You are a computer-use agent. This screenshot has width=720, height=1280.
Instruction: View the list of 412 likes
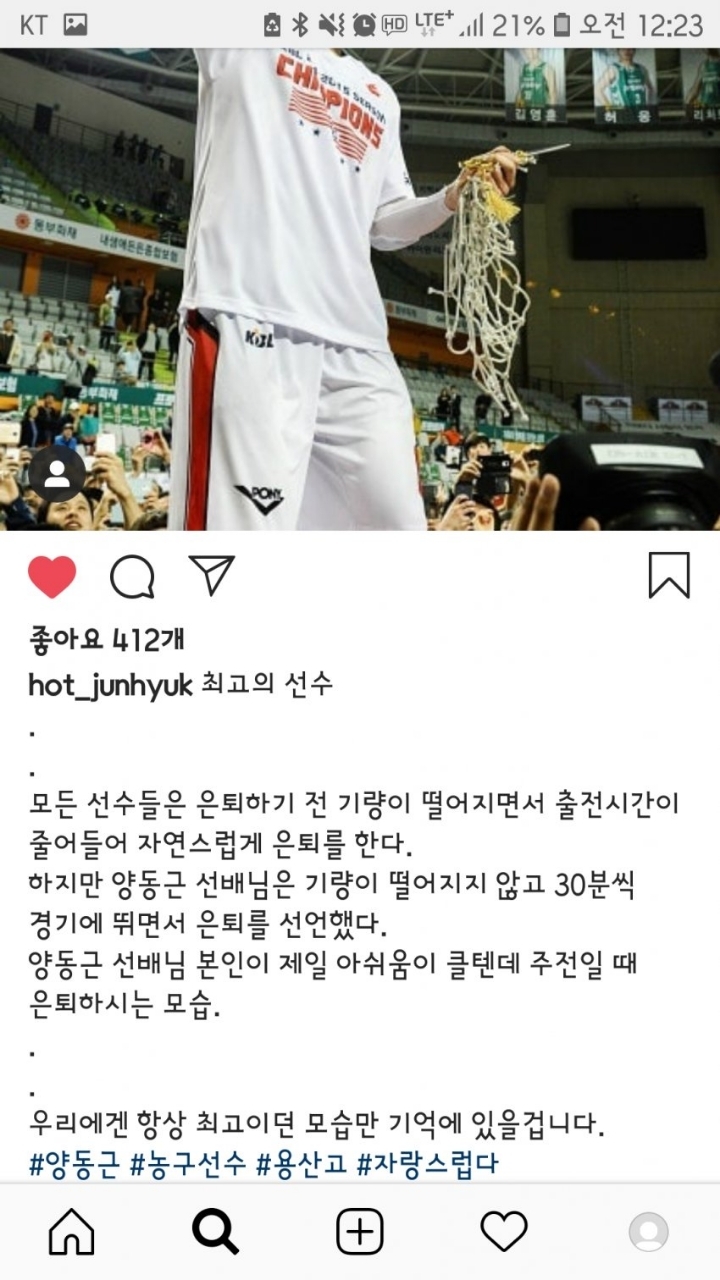106,638
